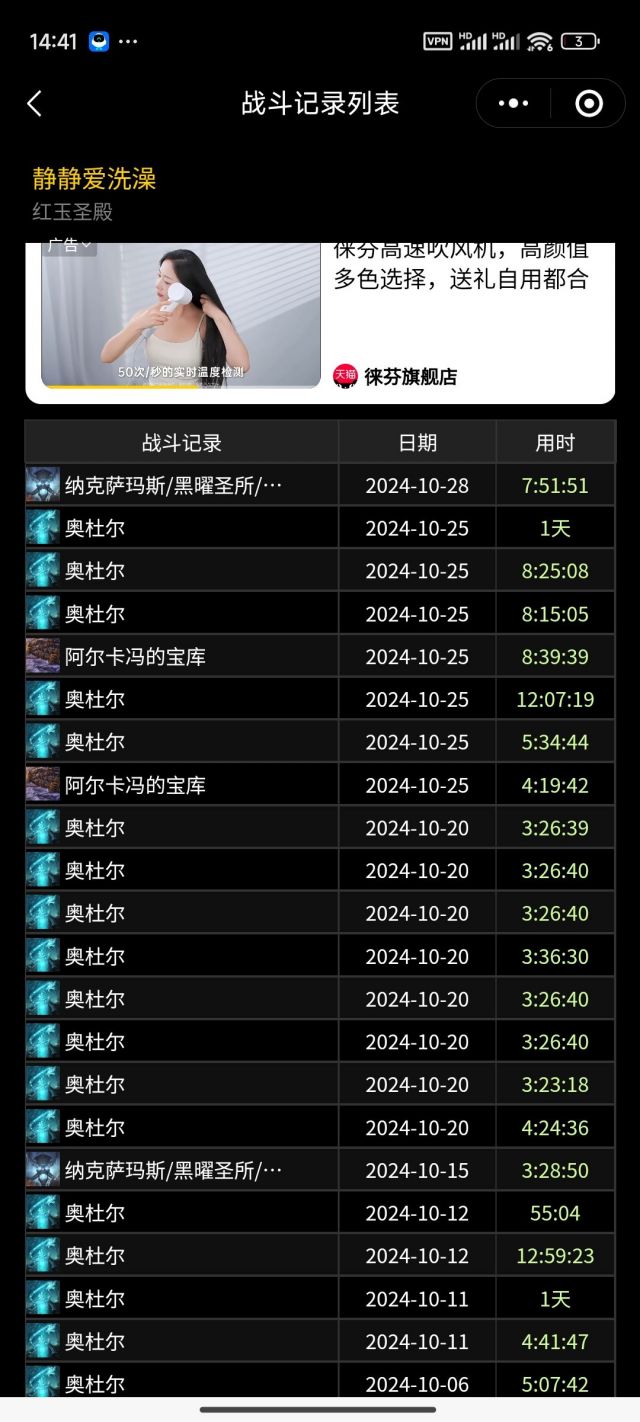Open the 广告 dropdown on the ad
Screen dimensions: 640x1422
tap(69, 246)
